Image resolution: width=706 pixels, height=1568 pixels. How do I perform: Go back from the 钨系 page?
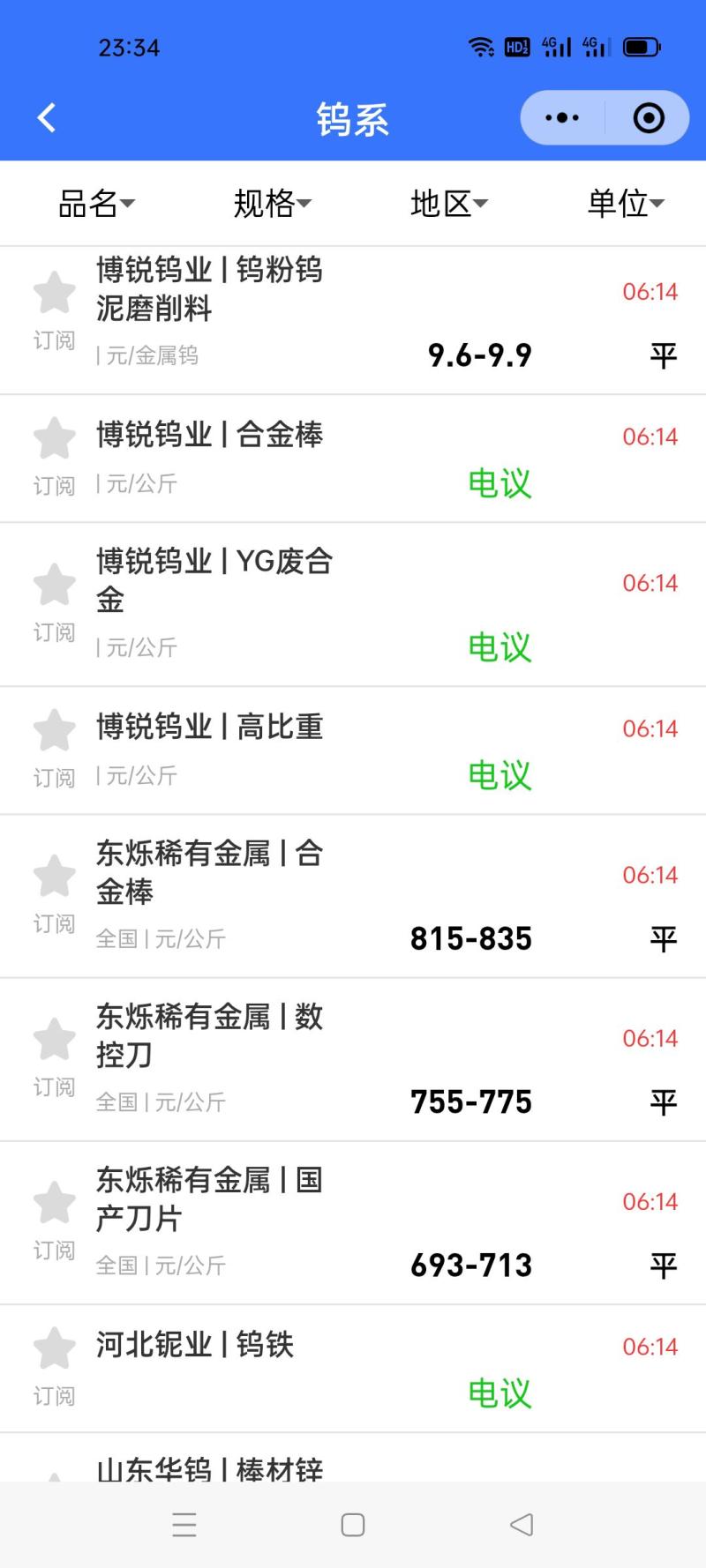(x=47, y=117)
